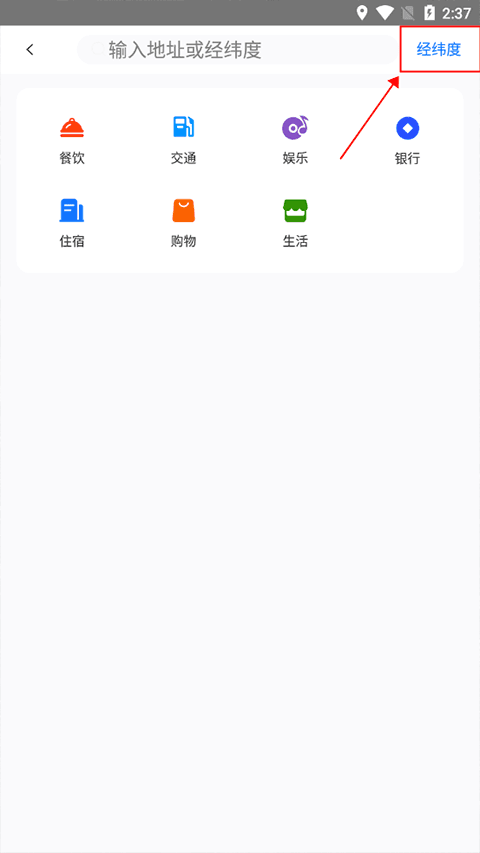The height and width of the screenshot is (853, 480).
Task: Choose the 生活 daily life category
Action: [296, 223]
